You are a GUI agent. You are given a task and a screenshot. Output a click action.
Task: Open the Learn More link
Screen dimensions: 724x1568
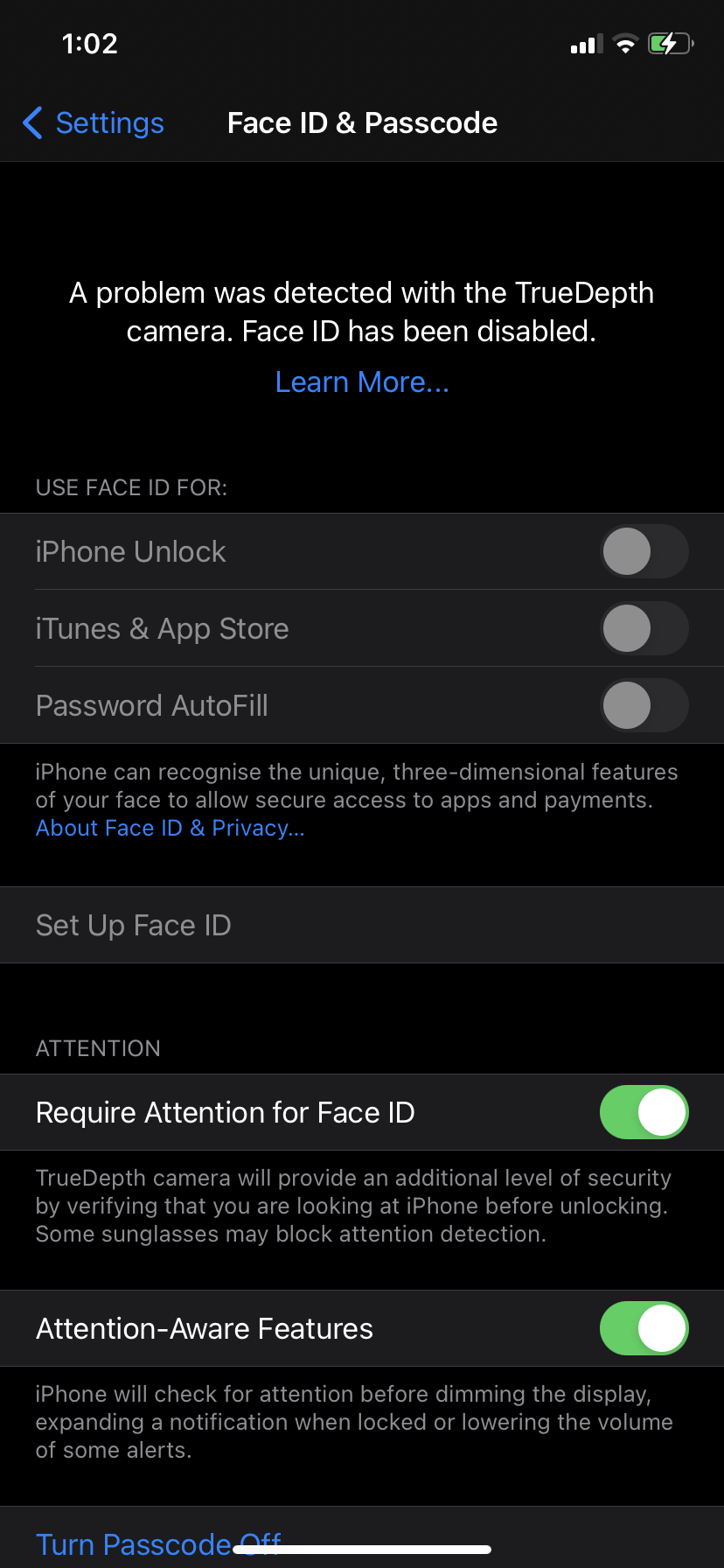tap(362, 382)
